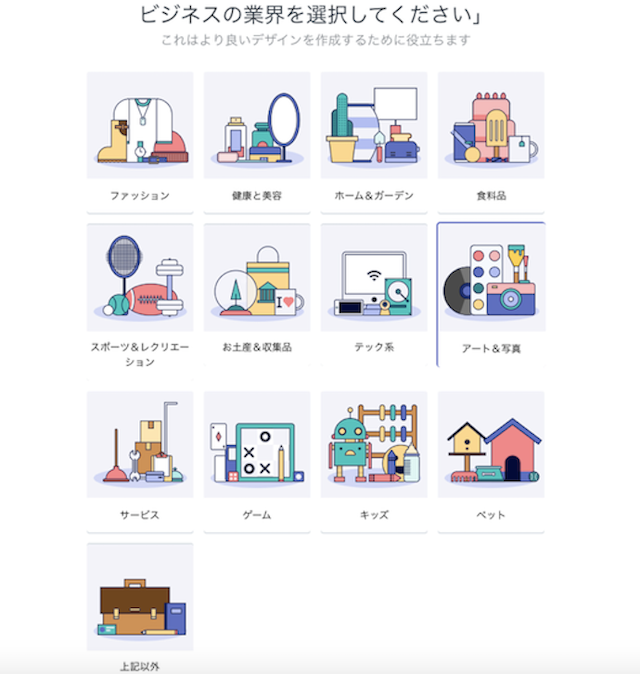Tap the ペット category card
Image resolution: width=640 pixels, height=674 pixels.
click(x=491, y=458)
